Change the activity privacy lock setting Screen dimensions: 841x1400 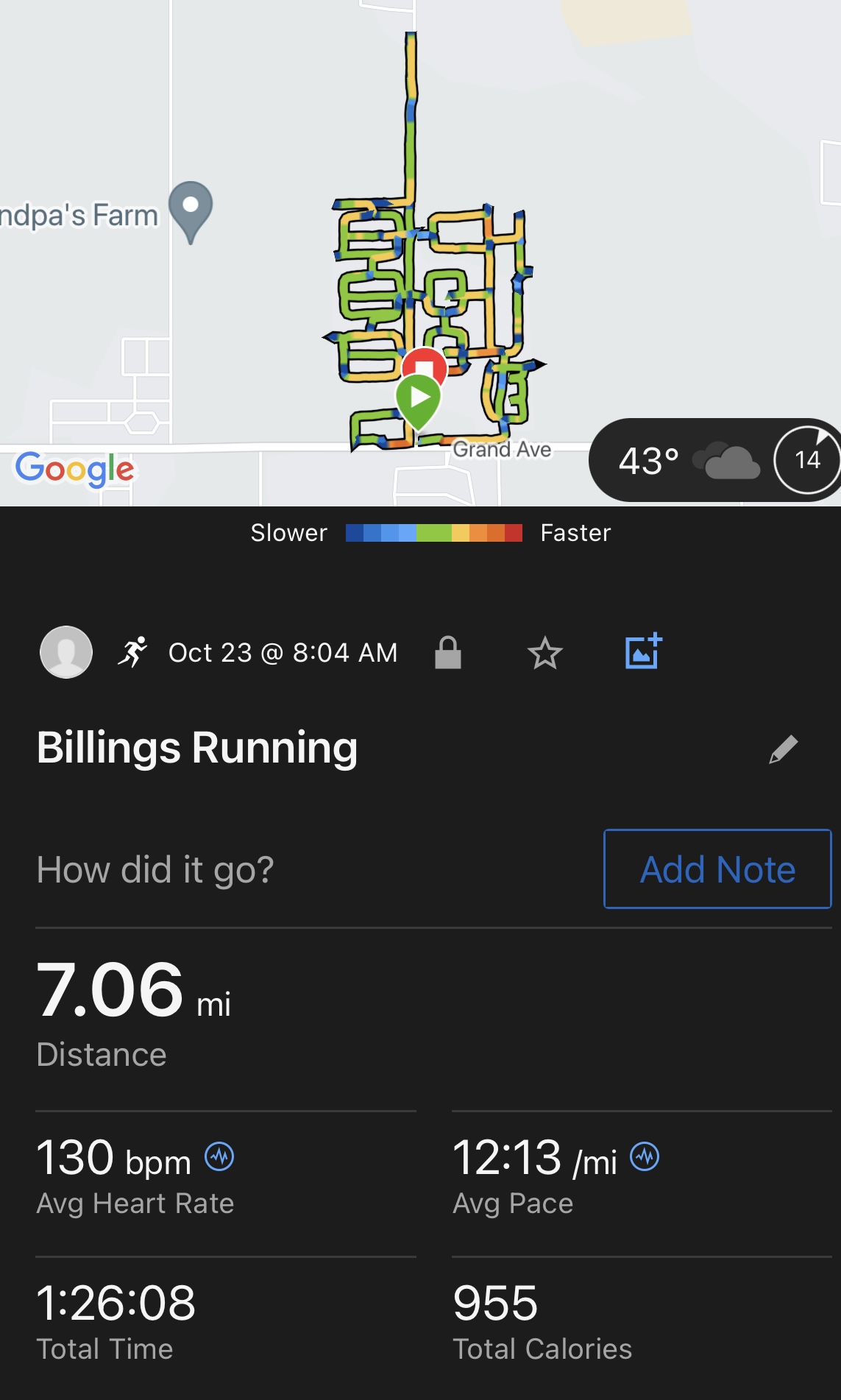(x=448, y=652)
